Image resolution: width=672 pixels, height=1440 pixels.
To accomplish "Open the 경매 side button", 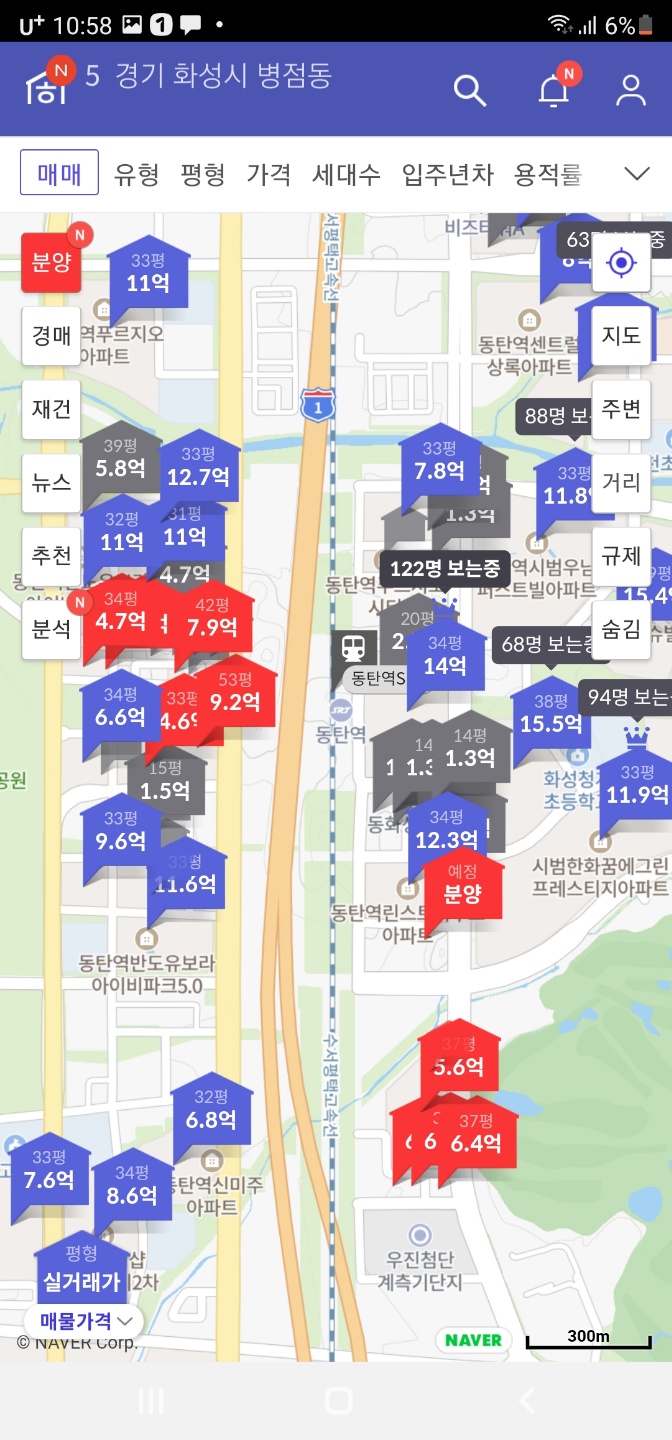I will (x=51, y=335).
